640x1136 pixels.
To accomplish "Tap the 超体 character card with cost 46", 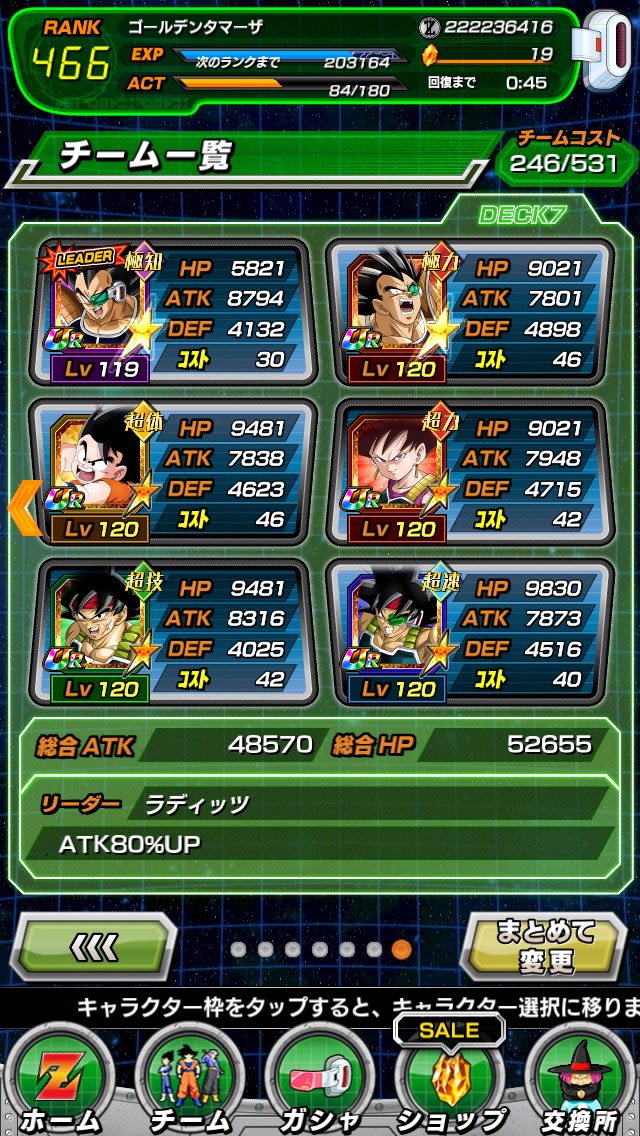I will 178,473.
